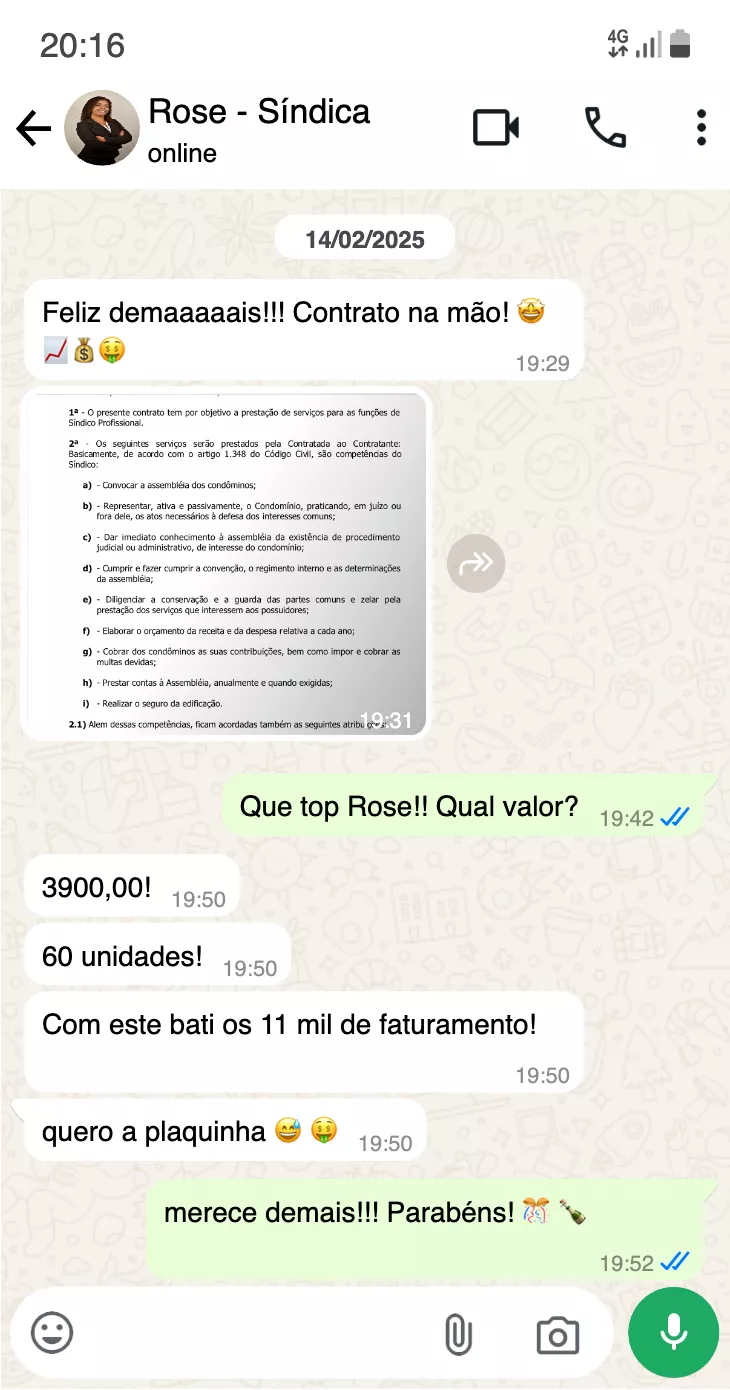Image resolution: width=730 pixels, height=1390 pixels.
Task: Attach a file with the paperclip
Action: 458,1334
